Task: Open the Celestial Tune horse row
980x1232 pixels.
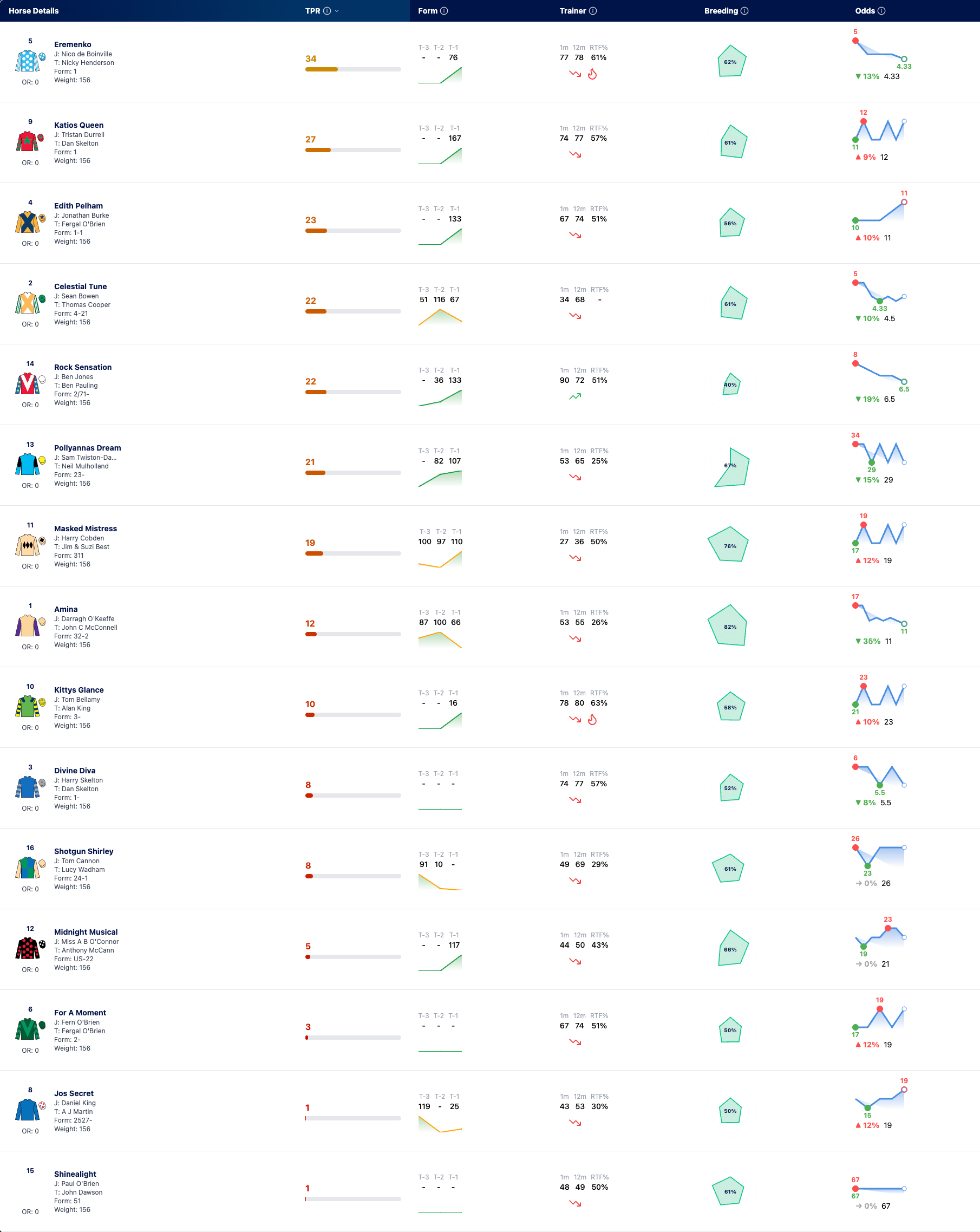Action: click(x=489, y=303)
